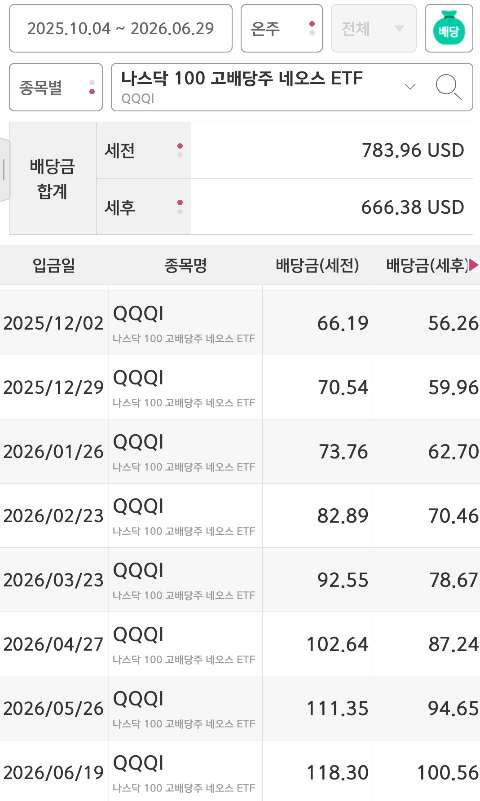Switch the 종목별 view toggle
The width and height of the screenshot is (480, 801).
(x=56, y=87)
